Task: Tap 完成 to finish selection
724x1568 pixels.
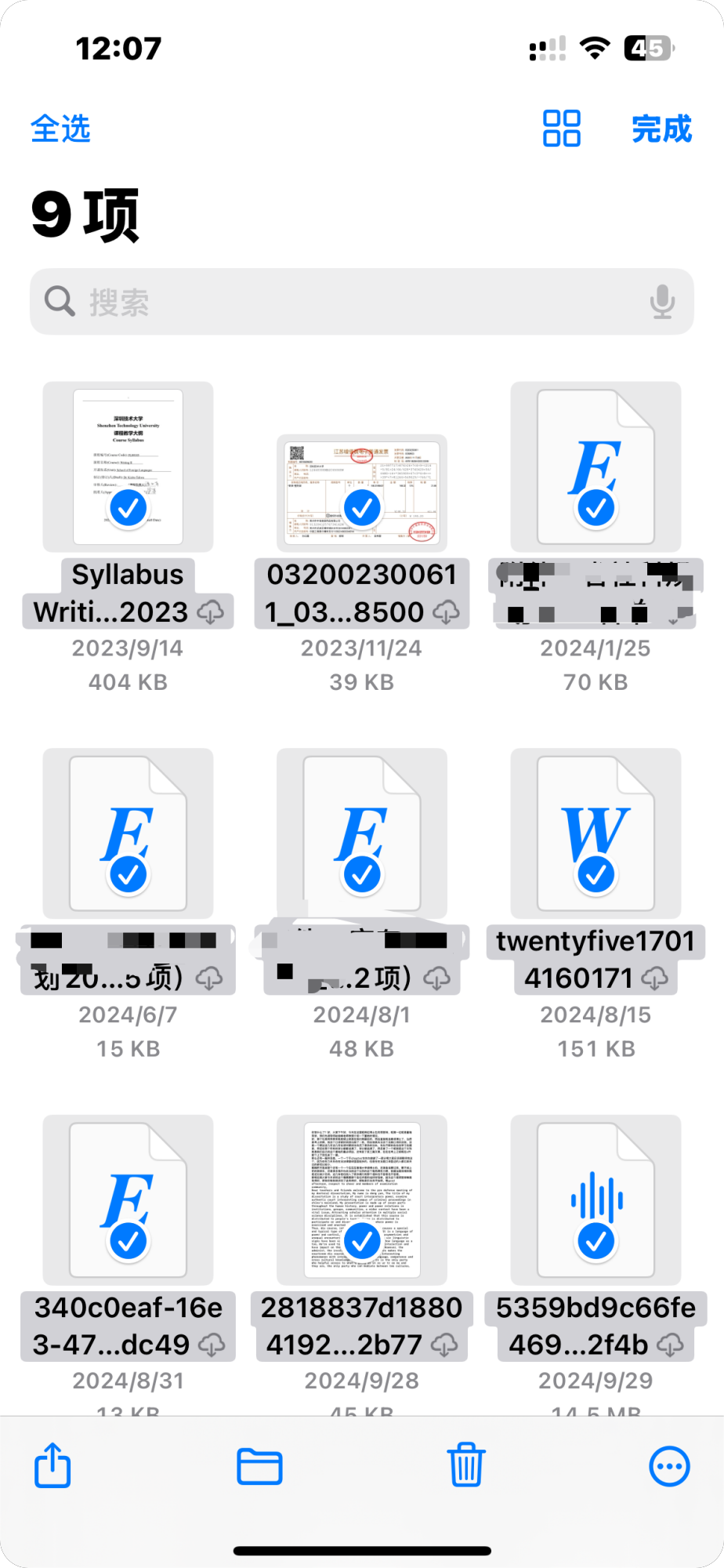Action: [x=662, y=129]
